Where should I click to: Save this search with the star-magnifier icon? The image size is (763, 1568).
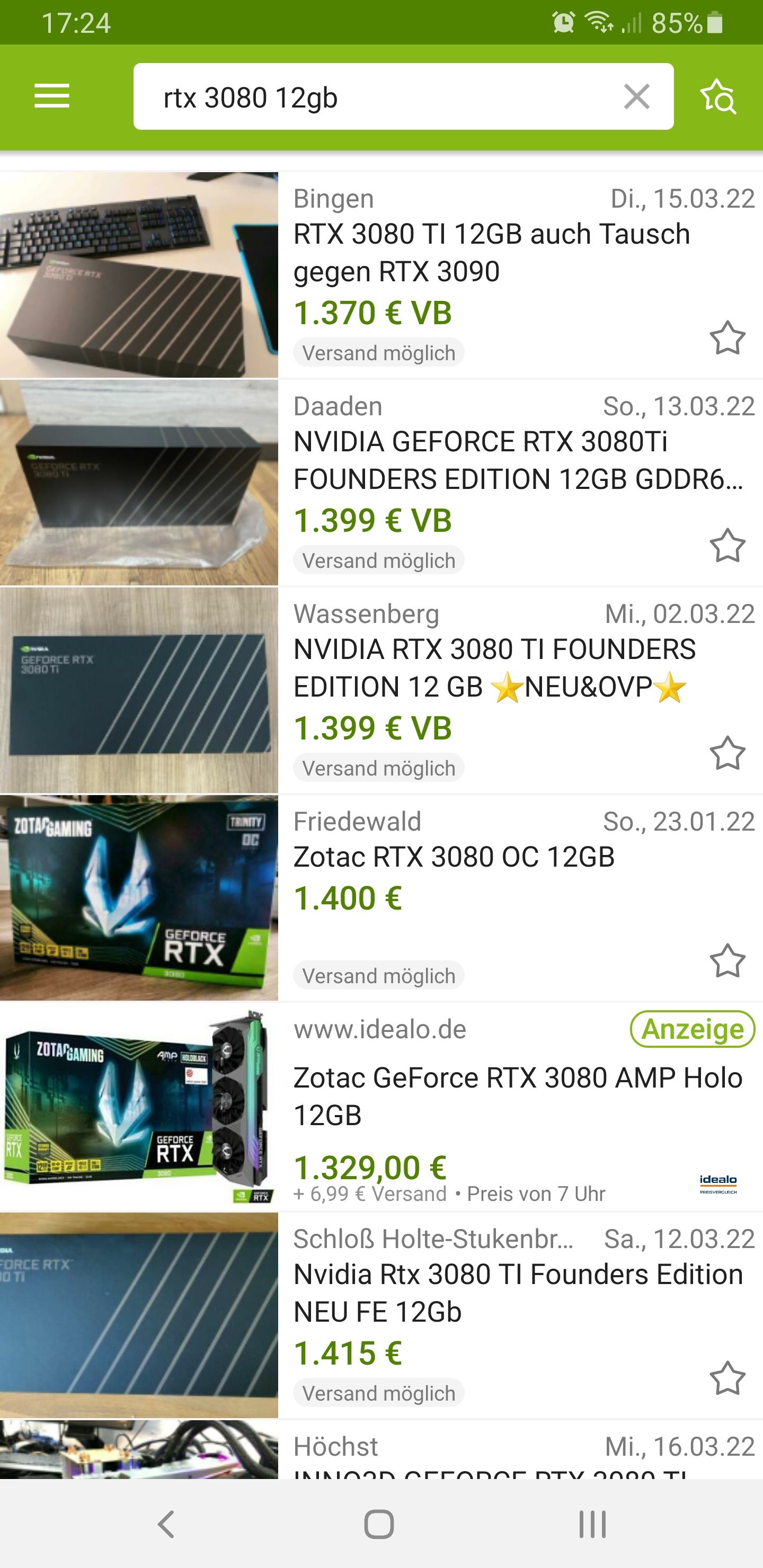[x=718, y=97]
